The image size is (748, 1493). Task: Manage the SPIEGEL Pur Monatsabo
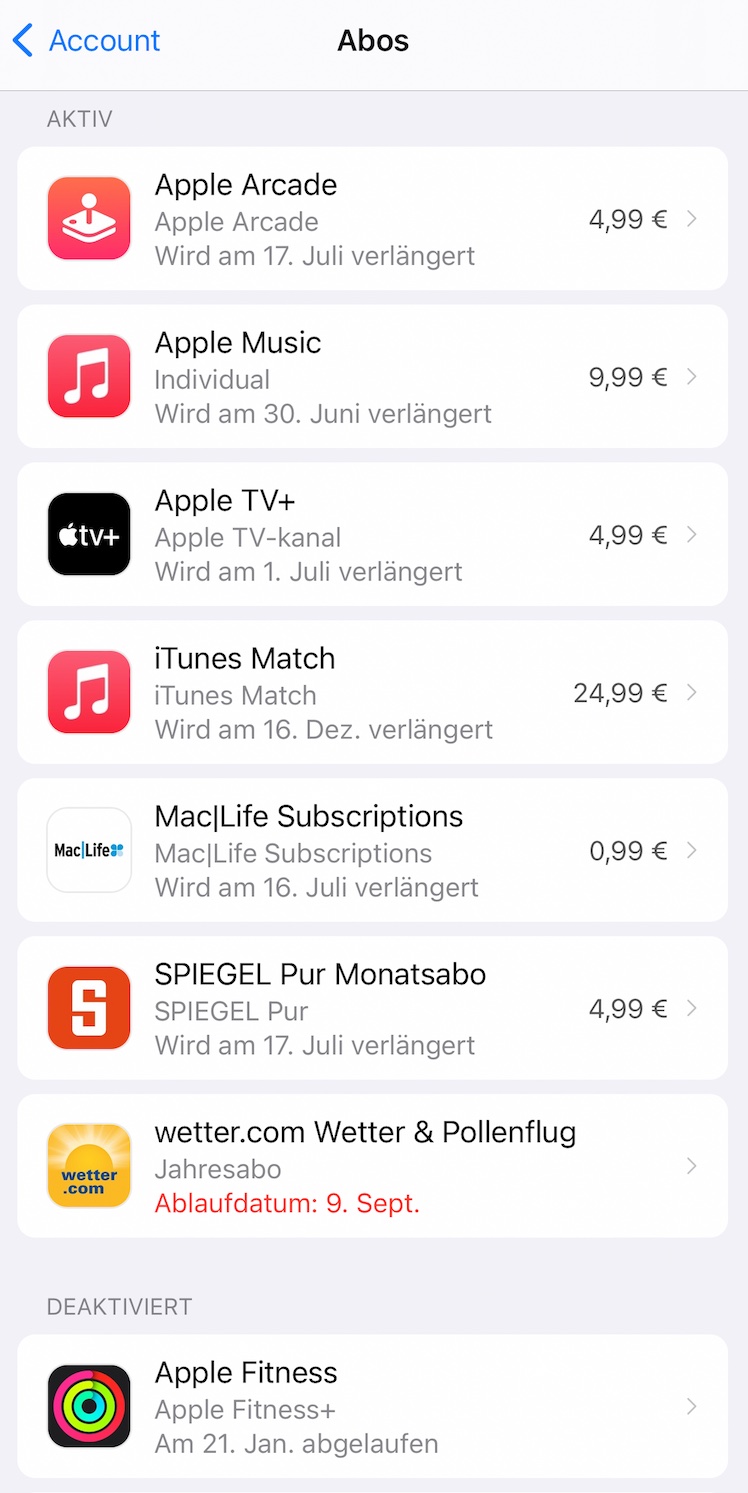[372, 1009]
